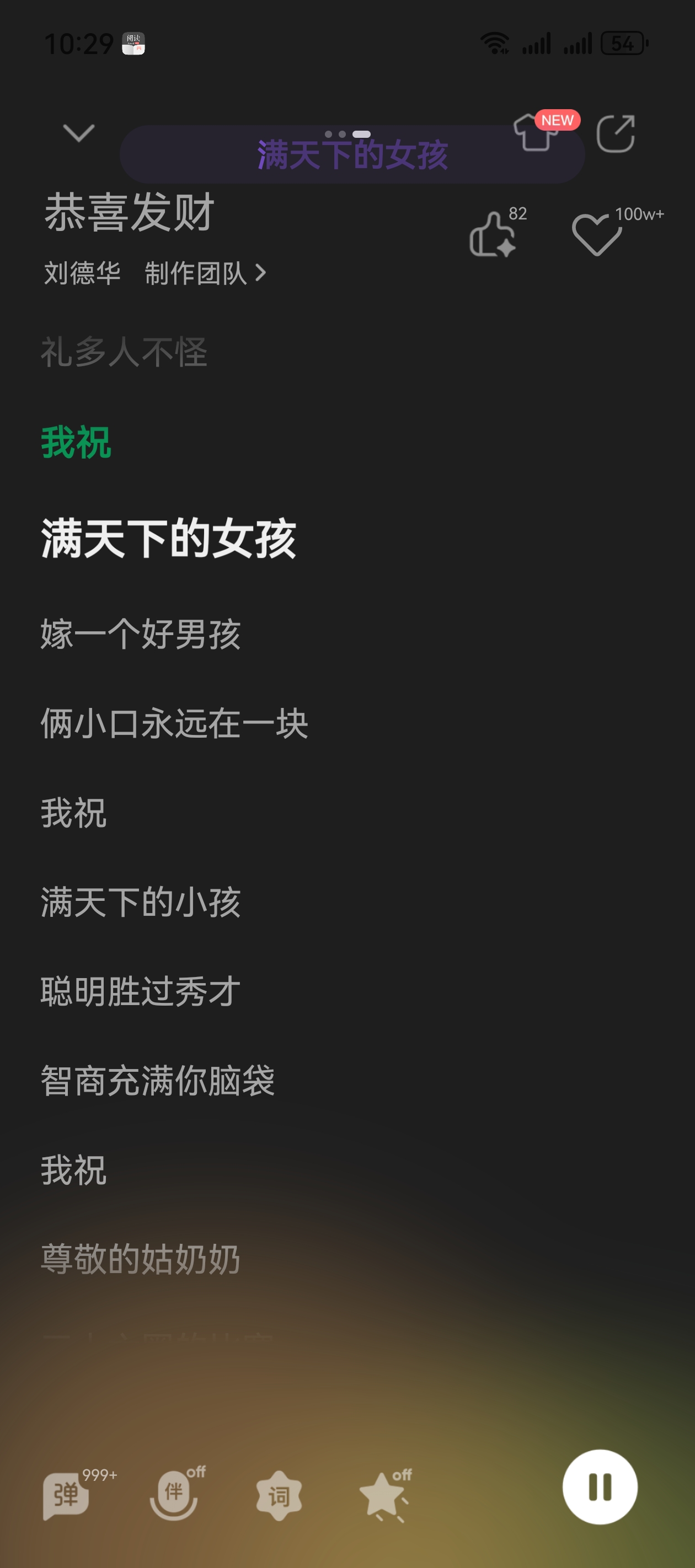
Task: View the 制作团队 production team
Action: coord(205,273)
